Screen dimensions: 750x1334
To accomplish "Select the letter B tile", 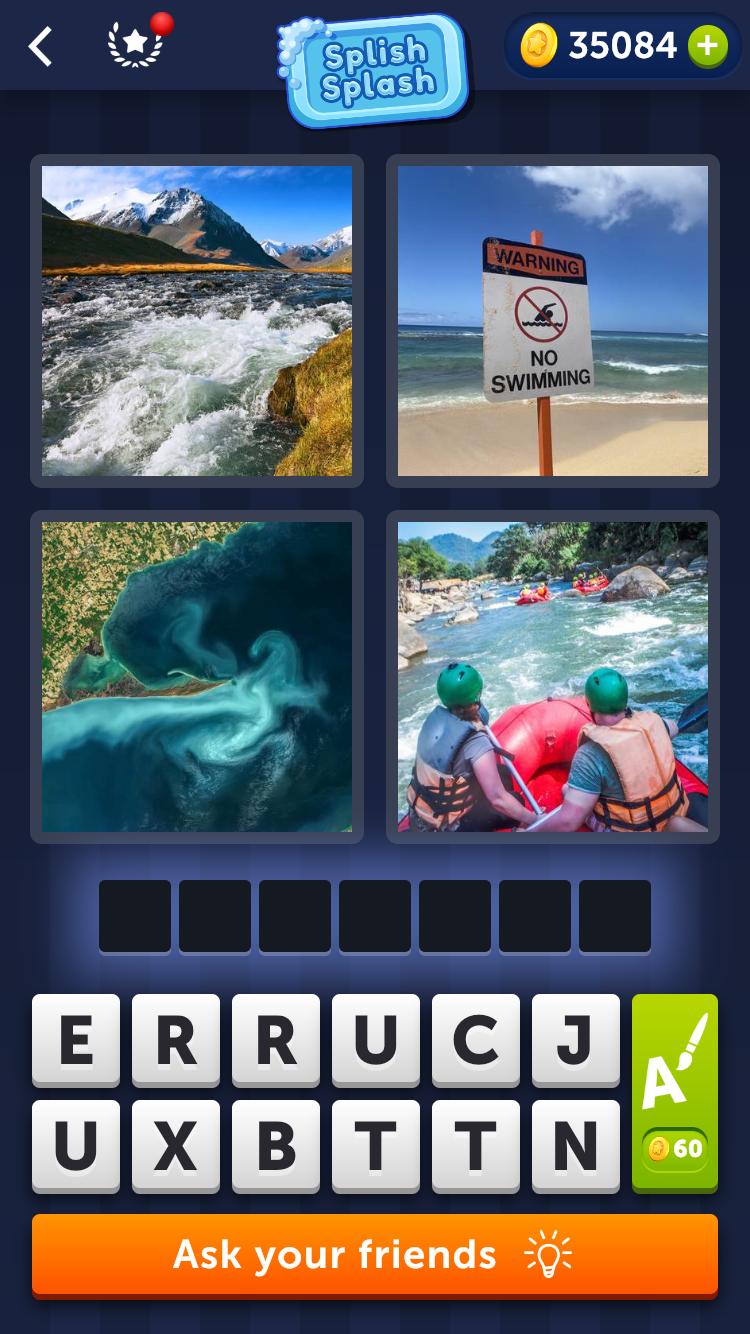I will click(x=276, y=1146).
